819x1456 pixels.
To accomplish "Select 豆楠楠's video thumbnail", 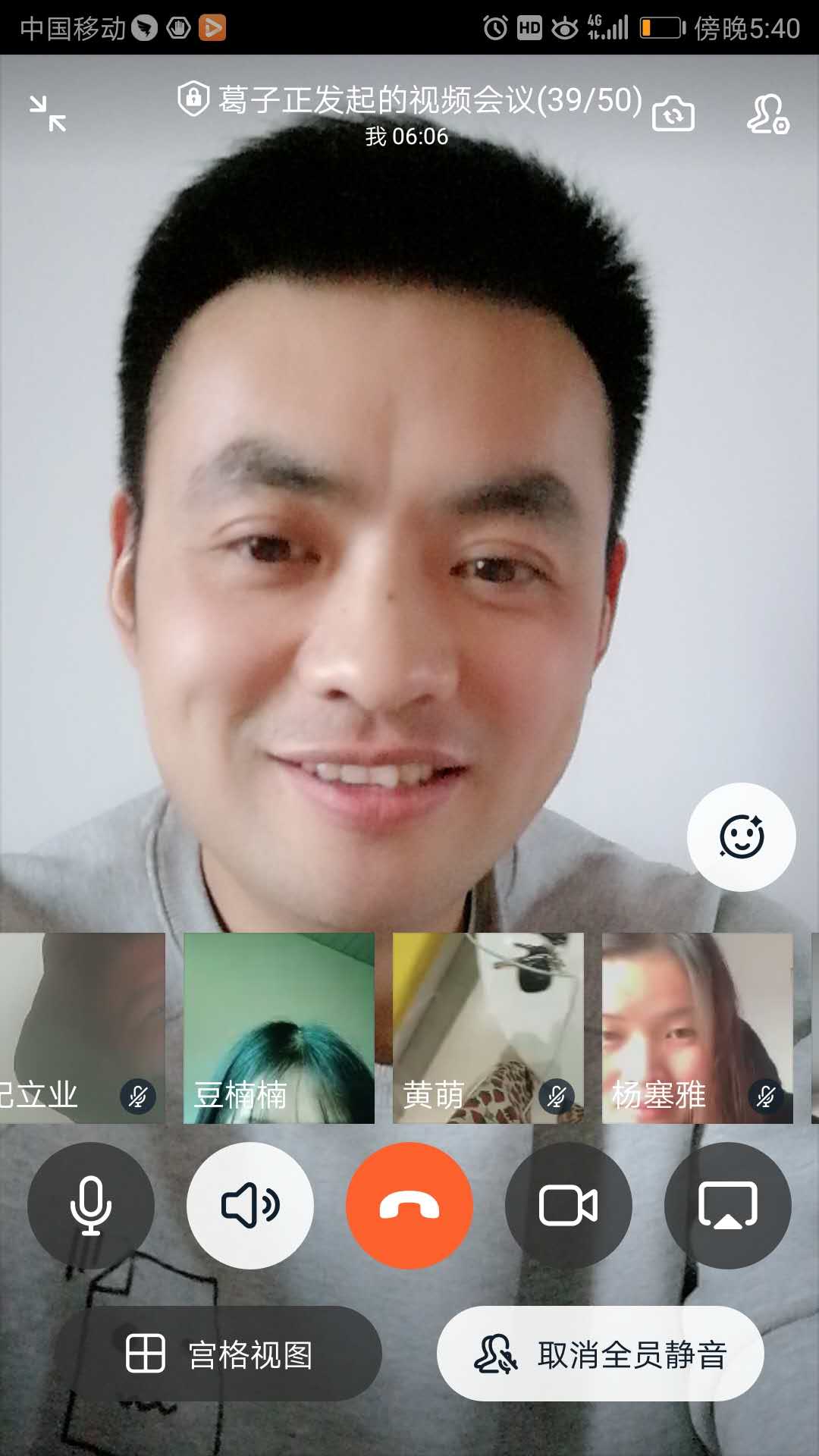I will 279,1028.
